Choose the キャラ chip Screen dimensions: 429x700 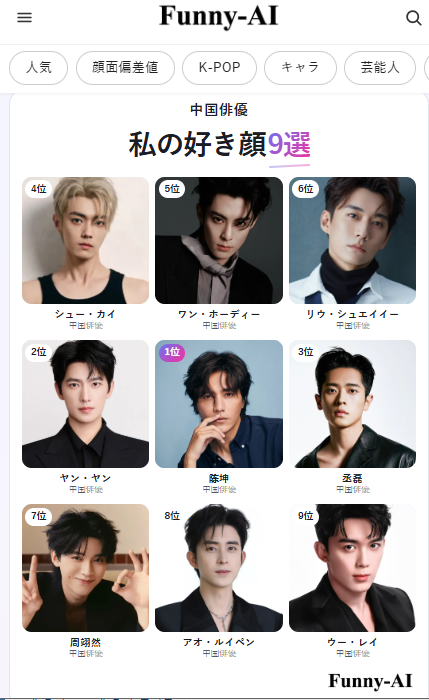(300, 68)
